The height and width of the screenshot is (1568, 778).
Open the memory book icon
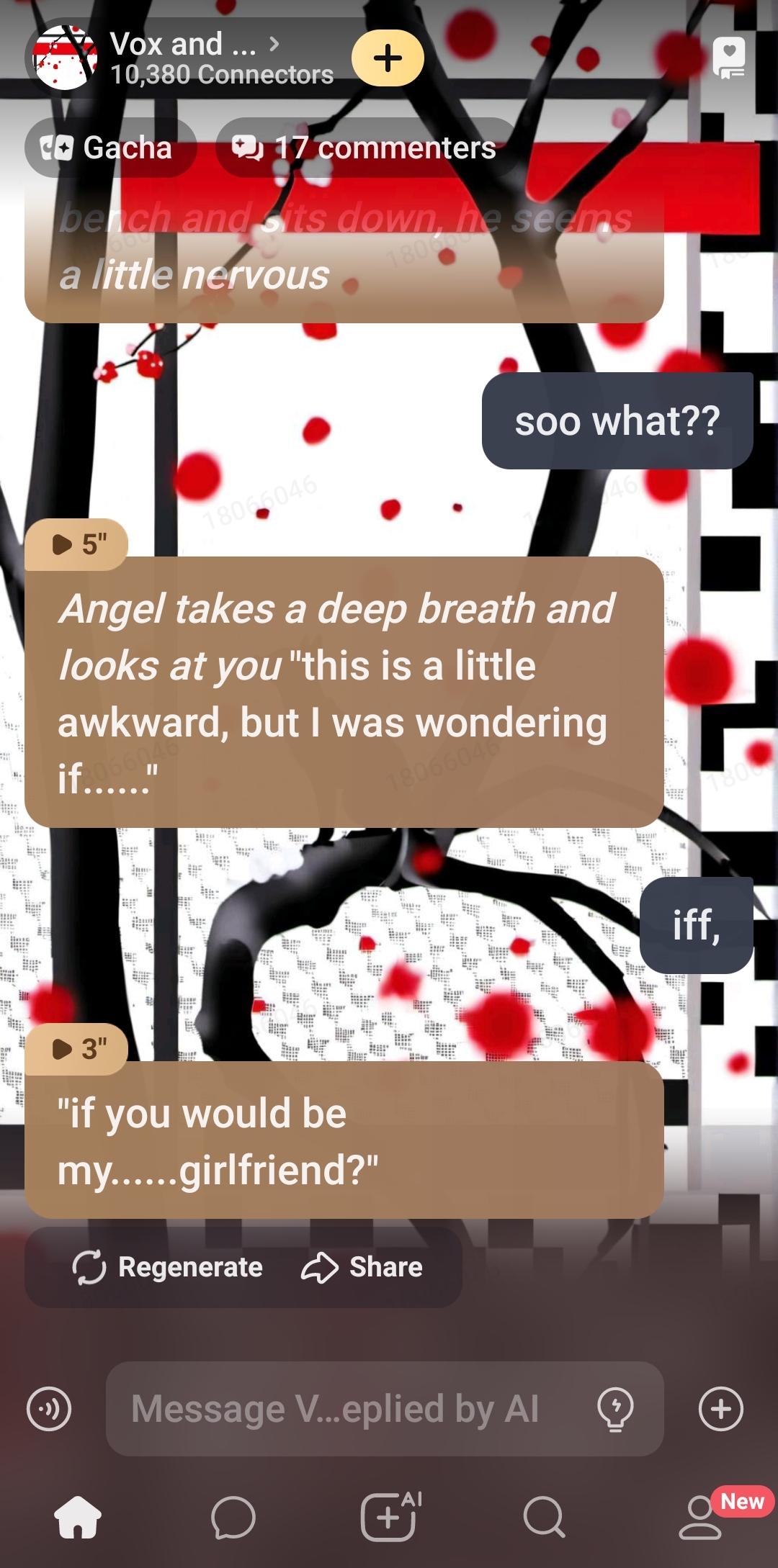[728, 58]
